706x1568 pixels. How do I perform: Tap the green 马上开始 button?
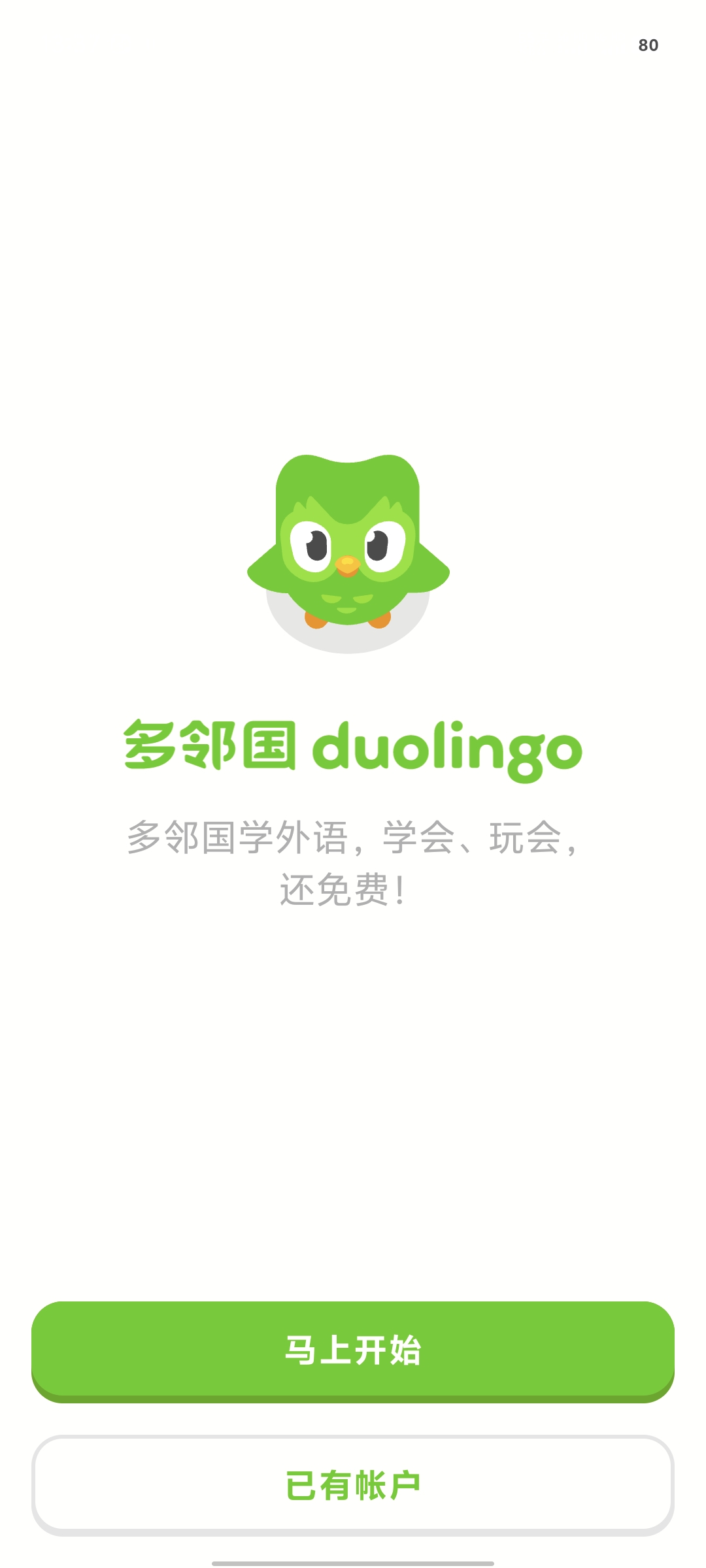click(x=353, y=1350)
